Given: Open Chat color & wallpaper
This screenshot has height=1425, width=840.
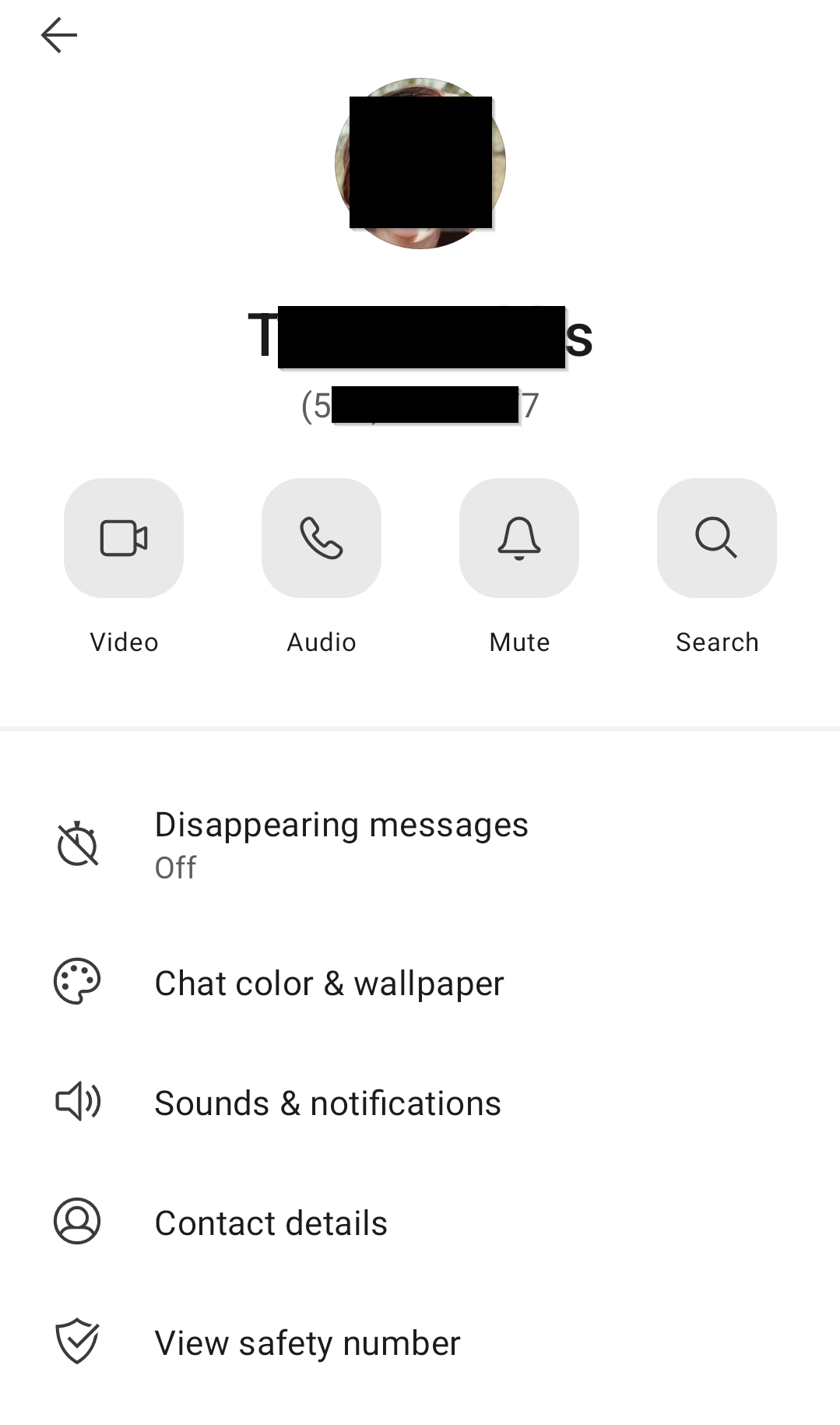Looking at the screenshot, I should (329, 983).
